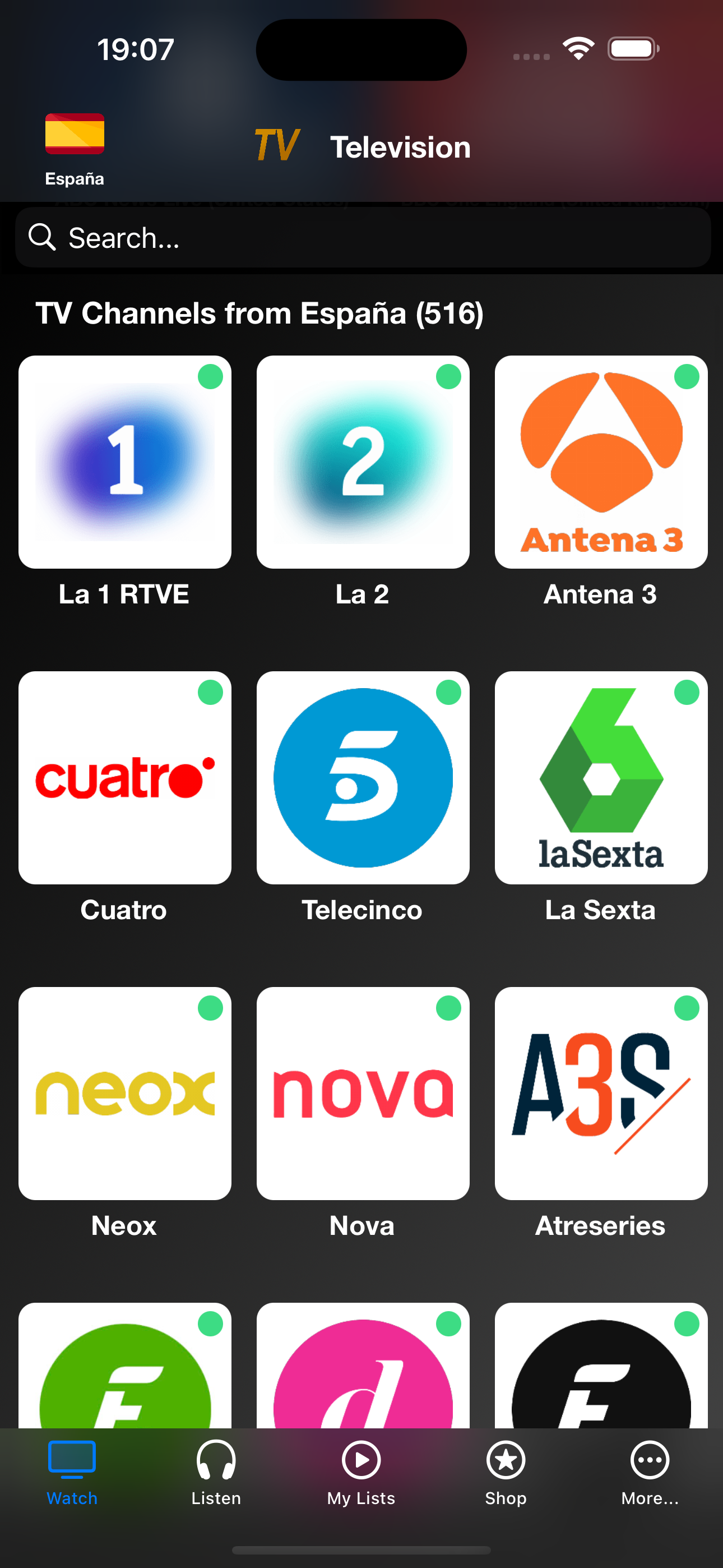This screenshot has width=723, height=1568.
Task: Tap the green live indicator on Neox
Action: click(211, 1009)
